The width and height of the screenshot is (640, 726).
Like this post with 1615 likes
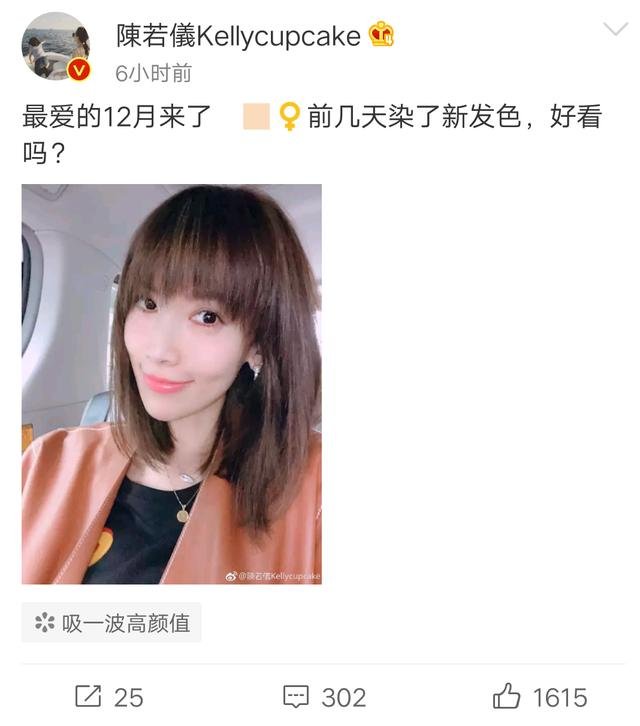[x=540, y=696]
